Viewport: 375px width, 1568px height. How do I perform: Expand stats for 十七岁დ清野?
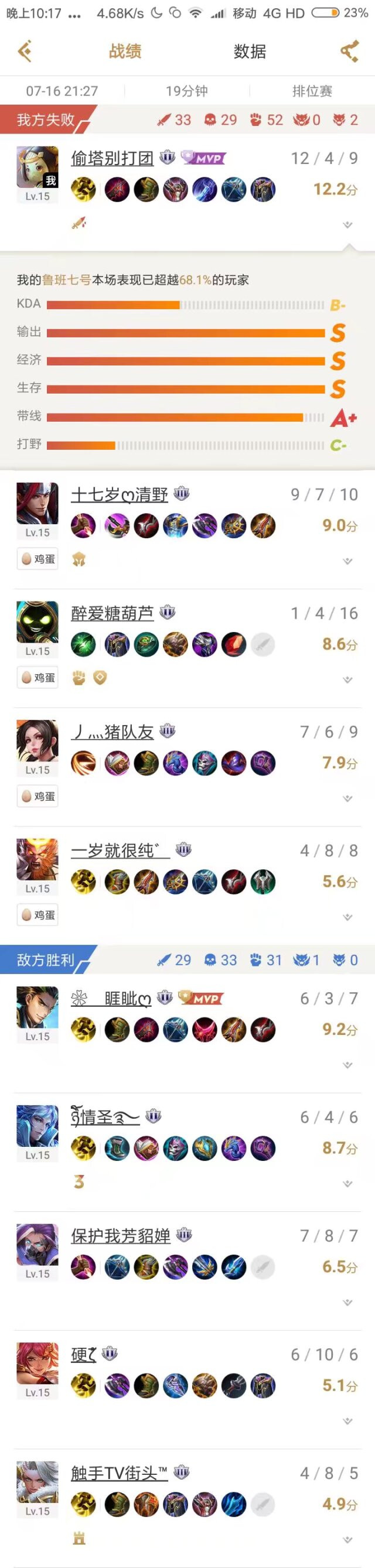pos(347,561)
